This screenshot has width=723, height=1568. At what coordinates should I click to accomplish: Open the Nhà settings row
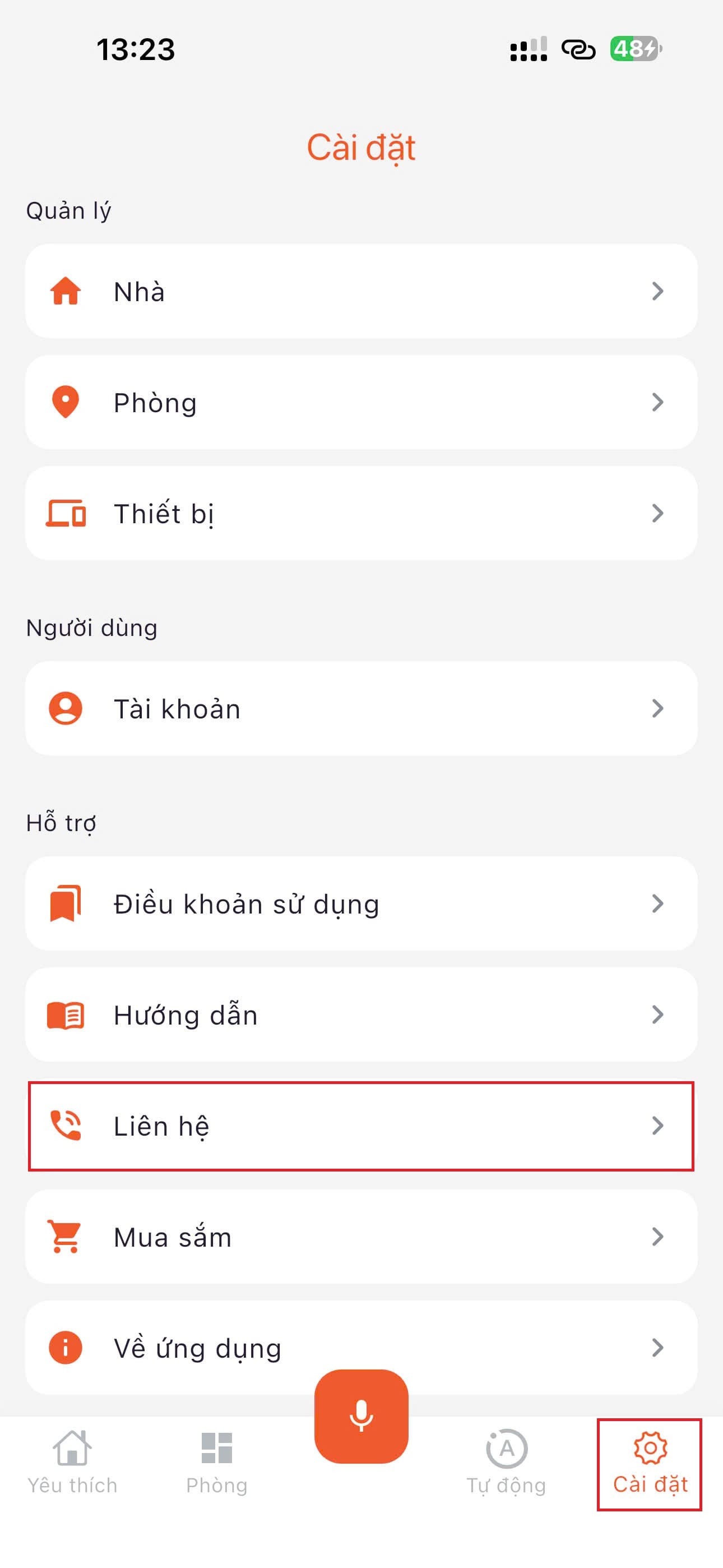(x=361, y=291)
